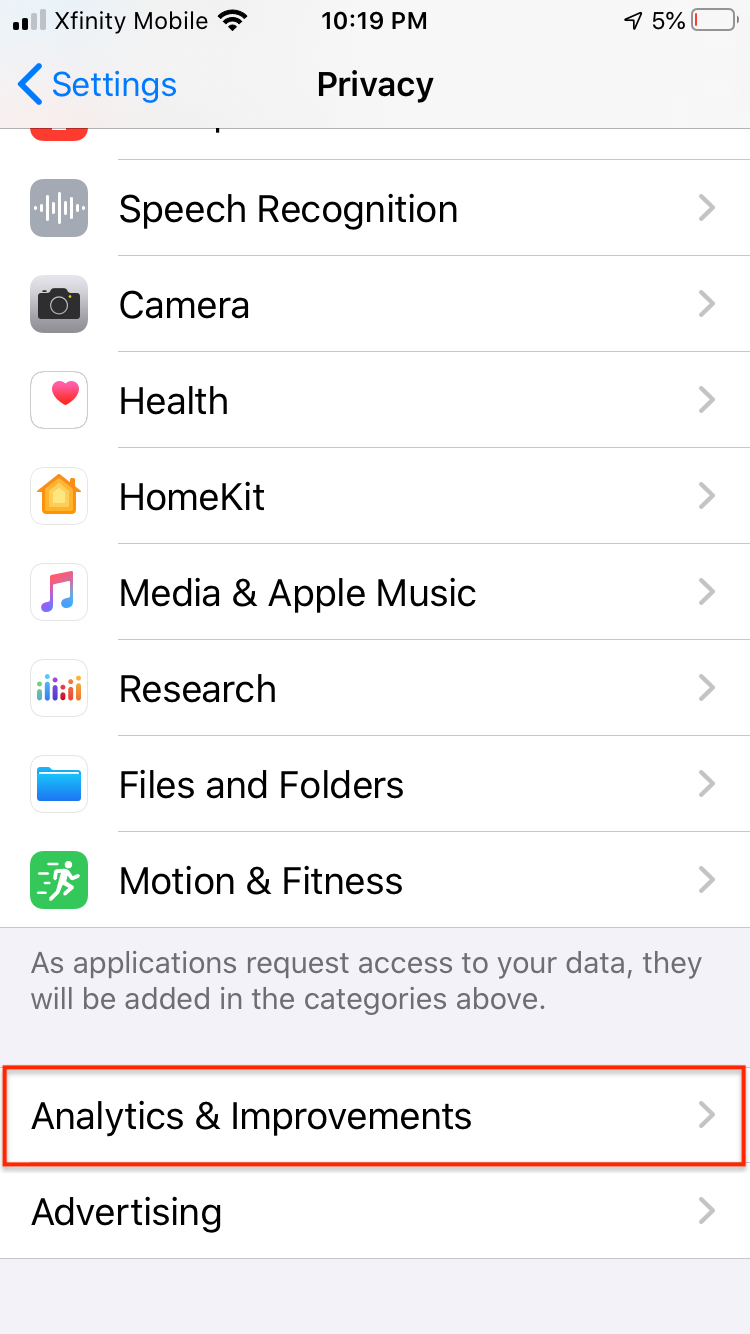Open Speech Recognition privacy settings
The height and width of the screenshot is (1334, 750).
coord(375,208)
